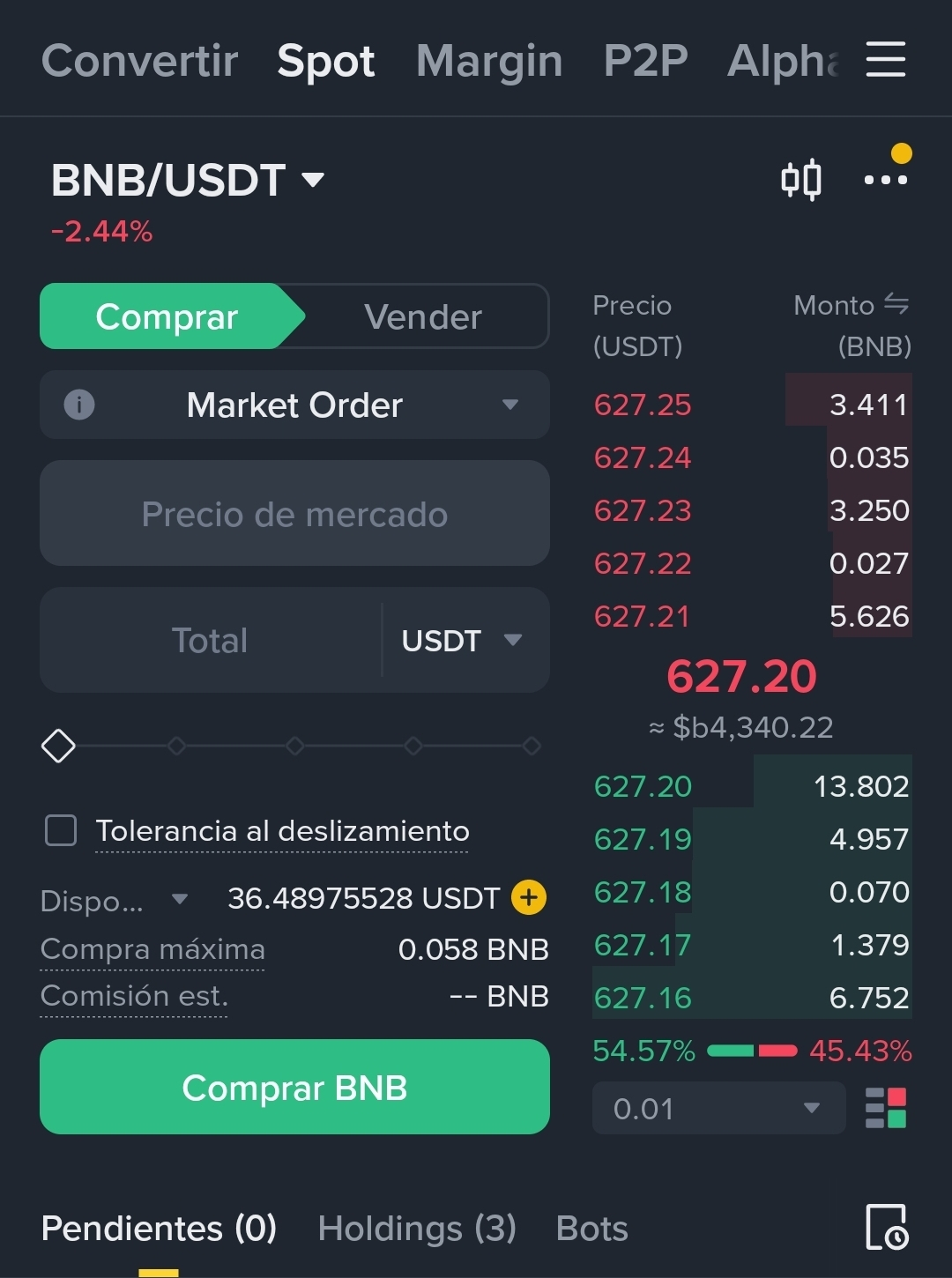Switch to the Margin tab
The width and height of the screenshot is (952, 1278).
[488, 62]
